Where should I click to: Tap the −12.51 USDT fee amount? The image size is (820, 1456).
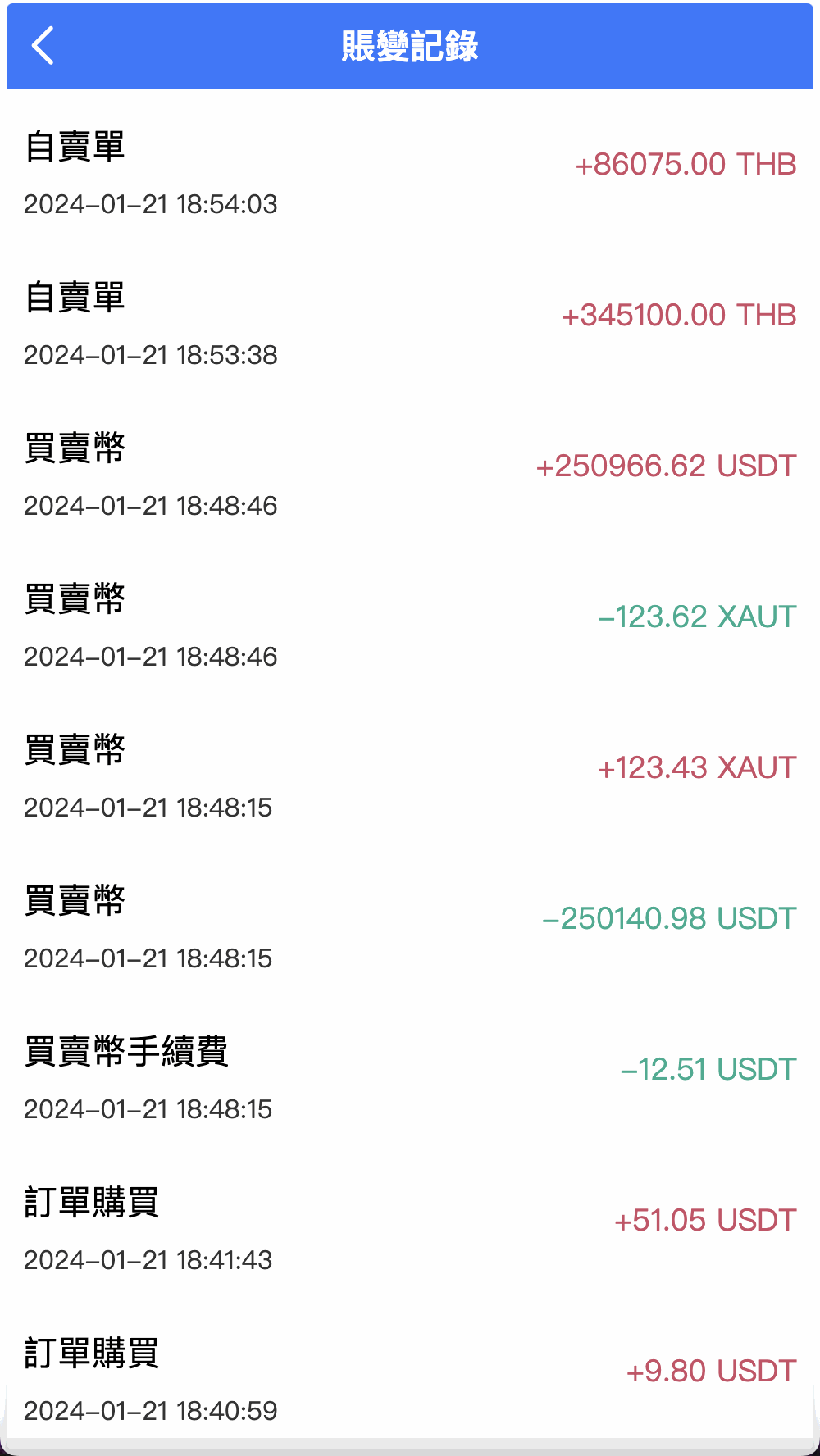[x=707, y=1069]
